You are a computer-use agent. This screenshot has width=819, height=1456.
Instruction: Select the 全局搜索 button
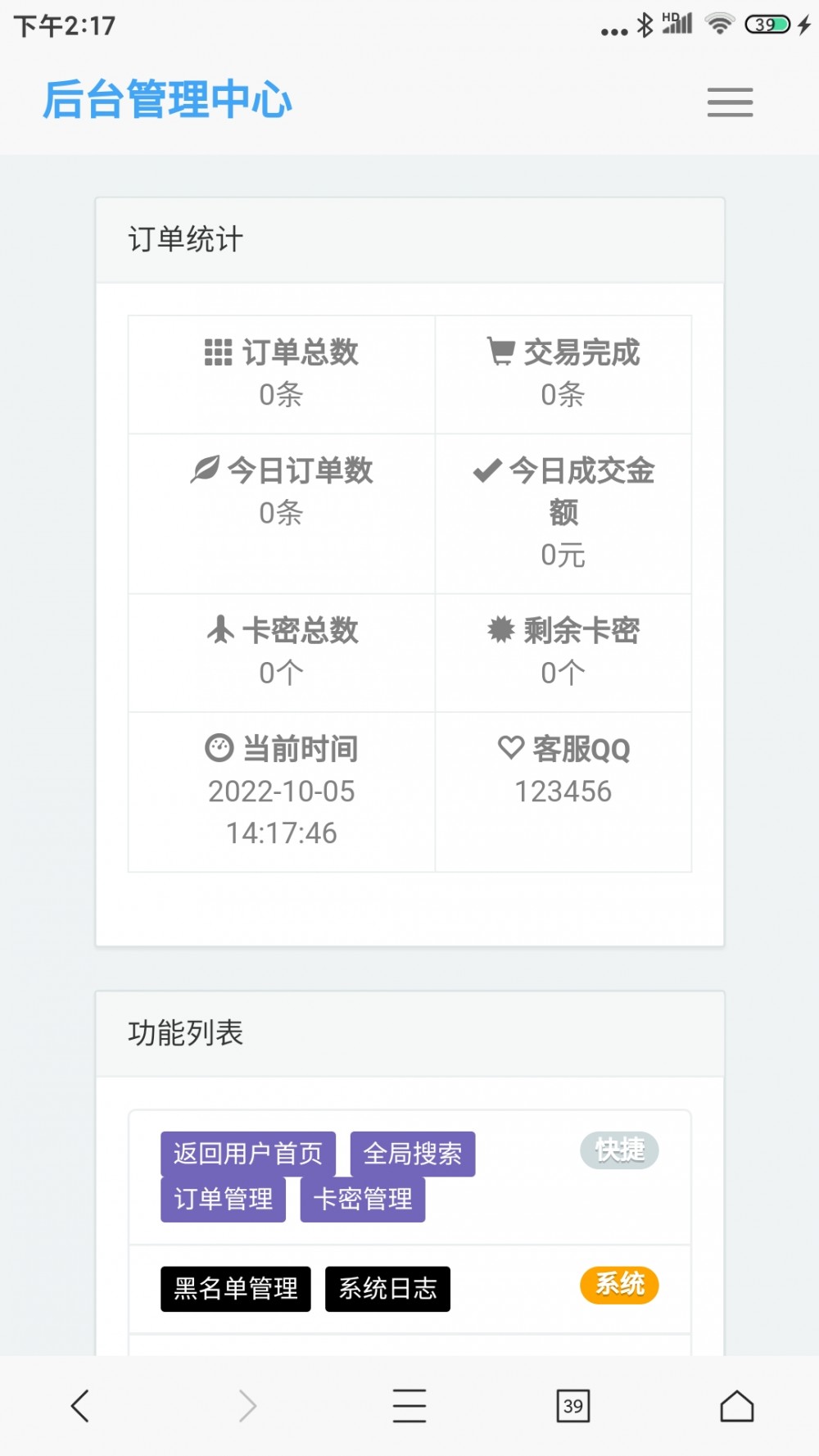[413, 1154]
